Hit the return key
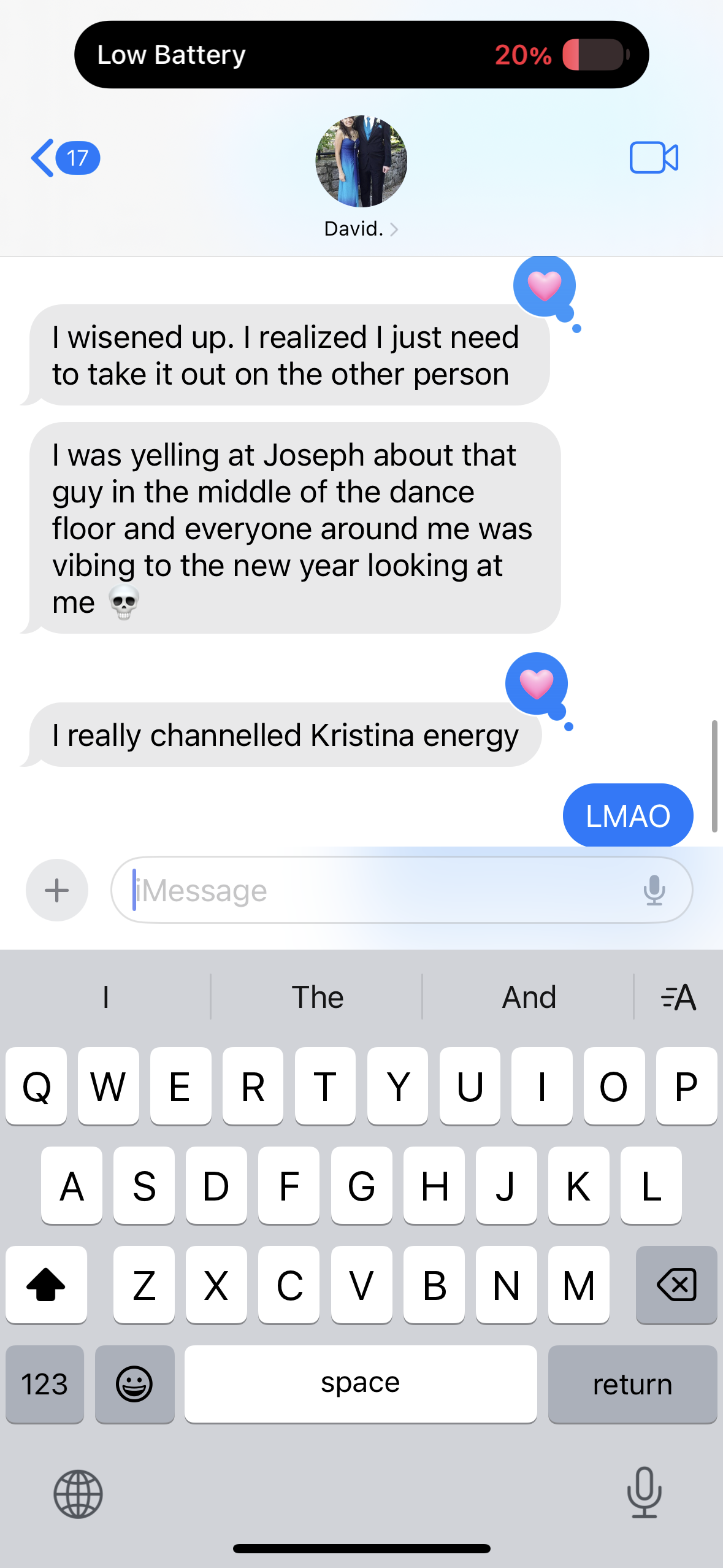This screenshot has height=1568, width=723. [632, 1384]
